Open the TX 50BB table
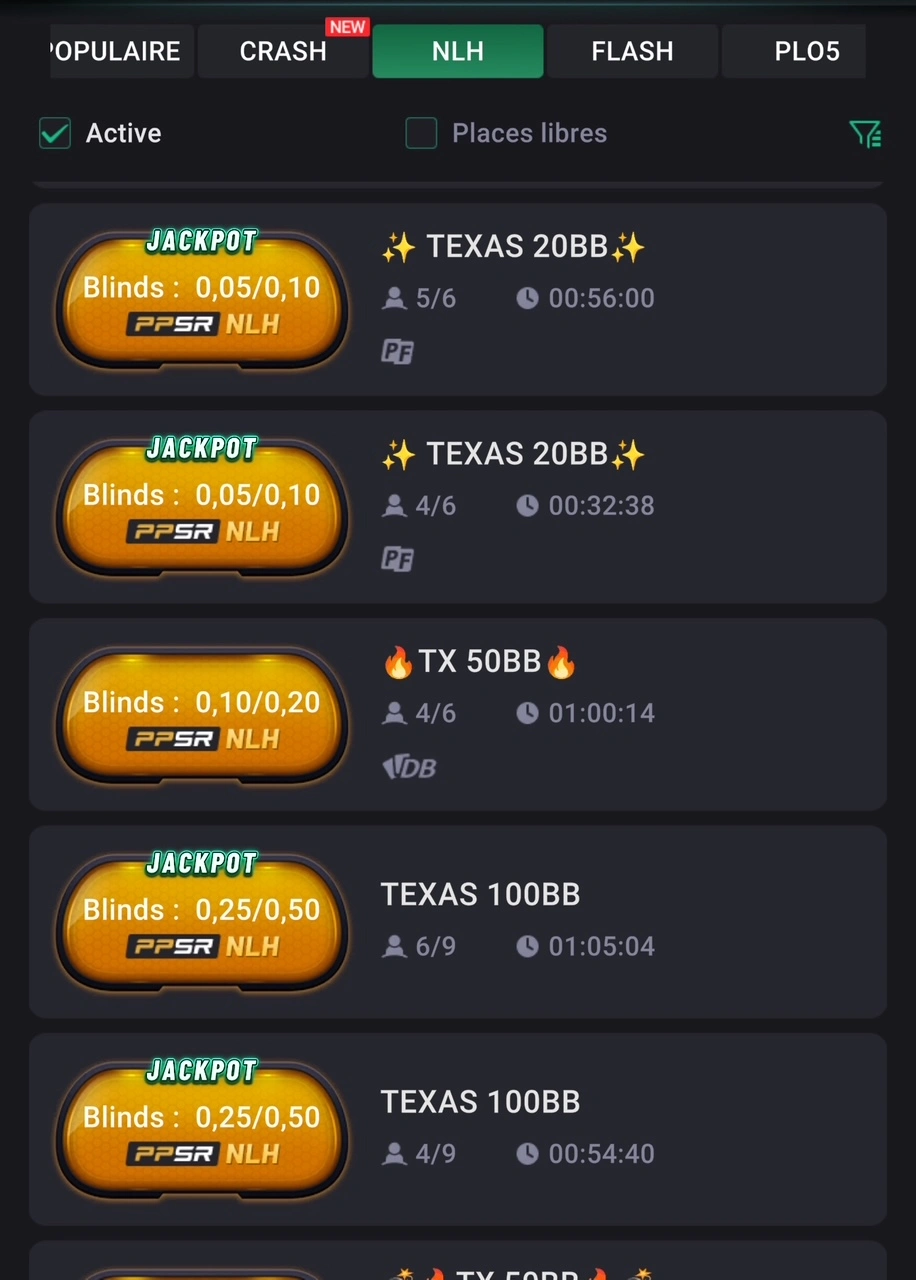The image size is (916, 1280). pos(458,713)
